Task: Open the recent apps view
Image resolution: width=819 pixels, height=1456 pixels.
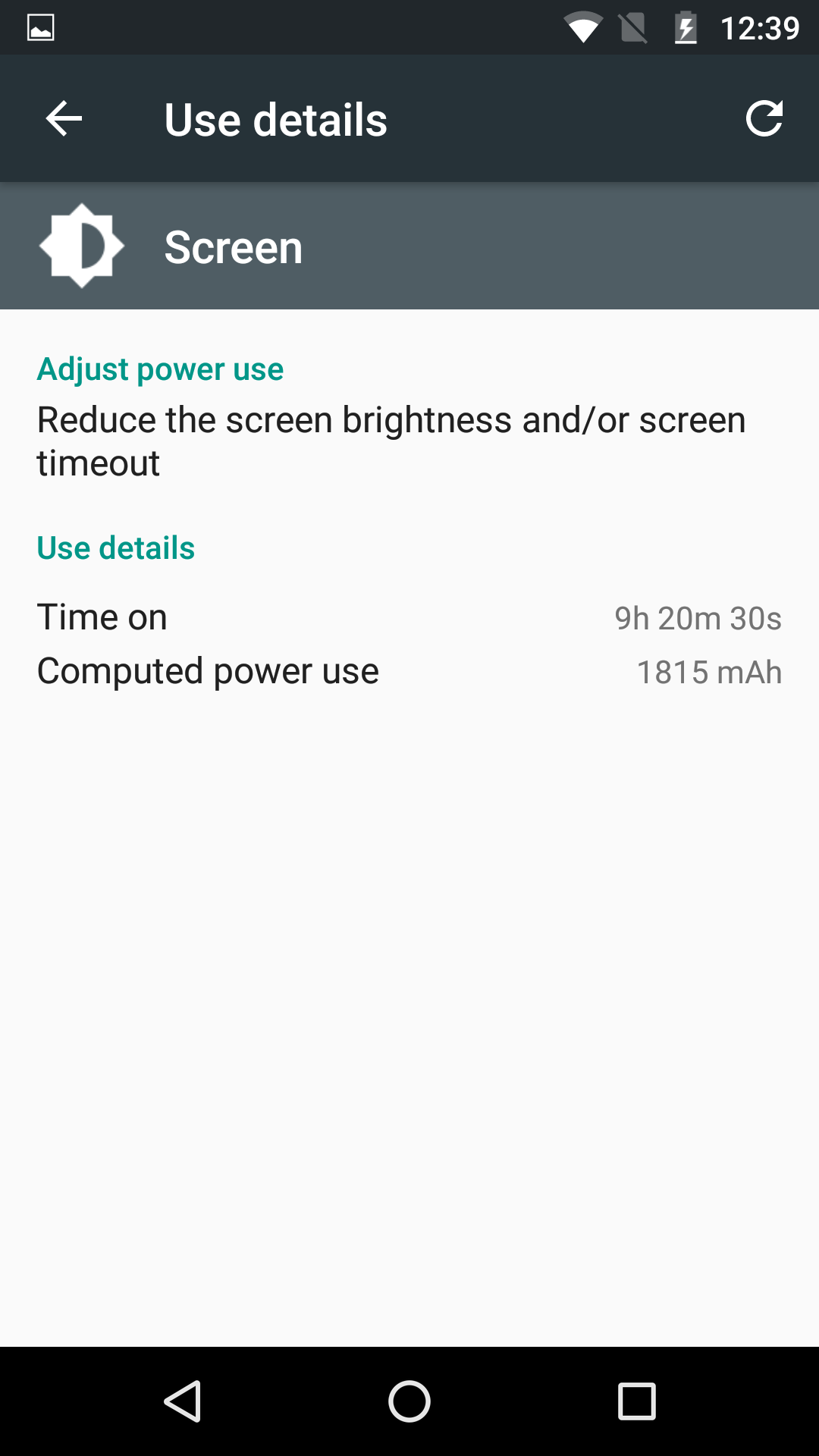Action: tap(636, 1401)
